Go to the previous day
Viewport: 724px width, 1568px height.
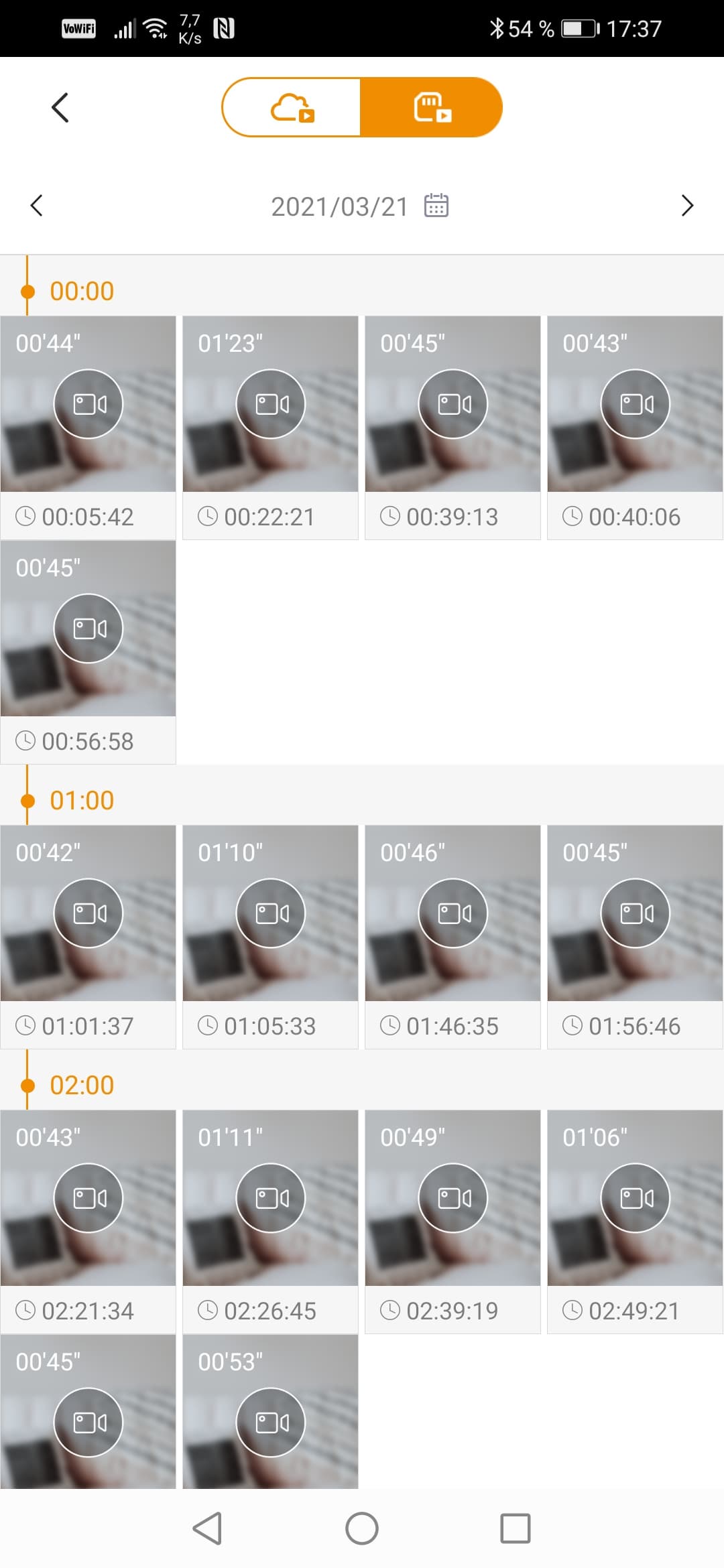click(37, 206)
